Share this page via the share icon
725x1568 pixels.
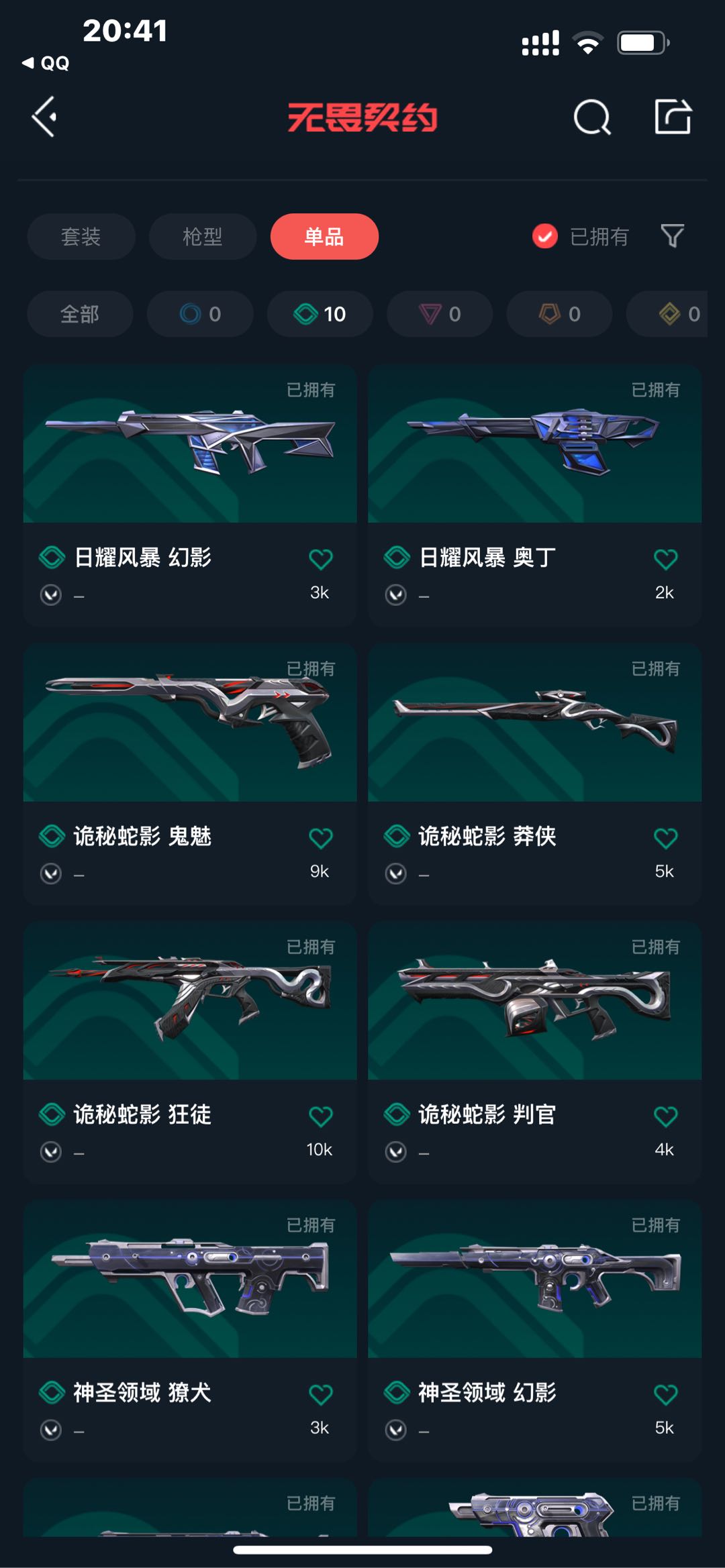tap(673, 117)
